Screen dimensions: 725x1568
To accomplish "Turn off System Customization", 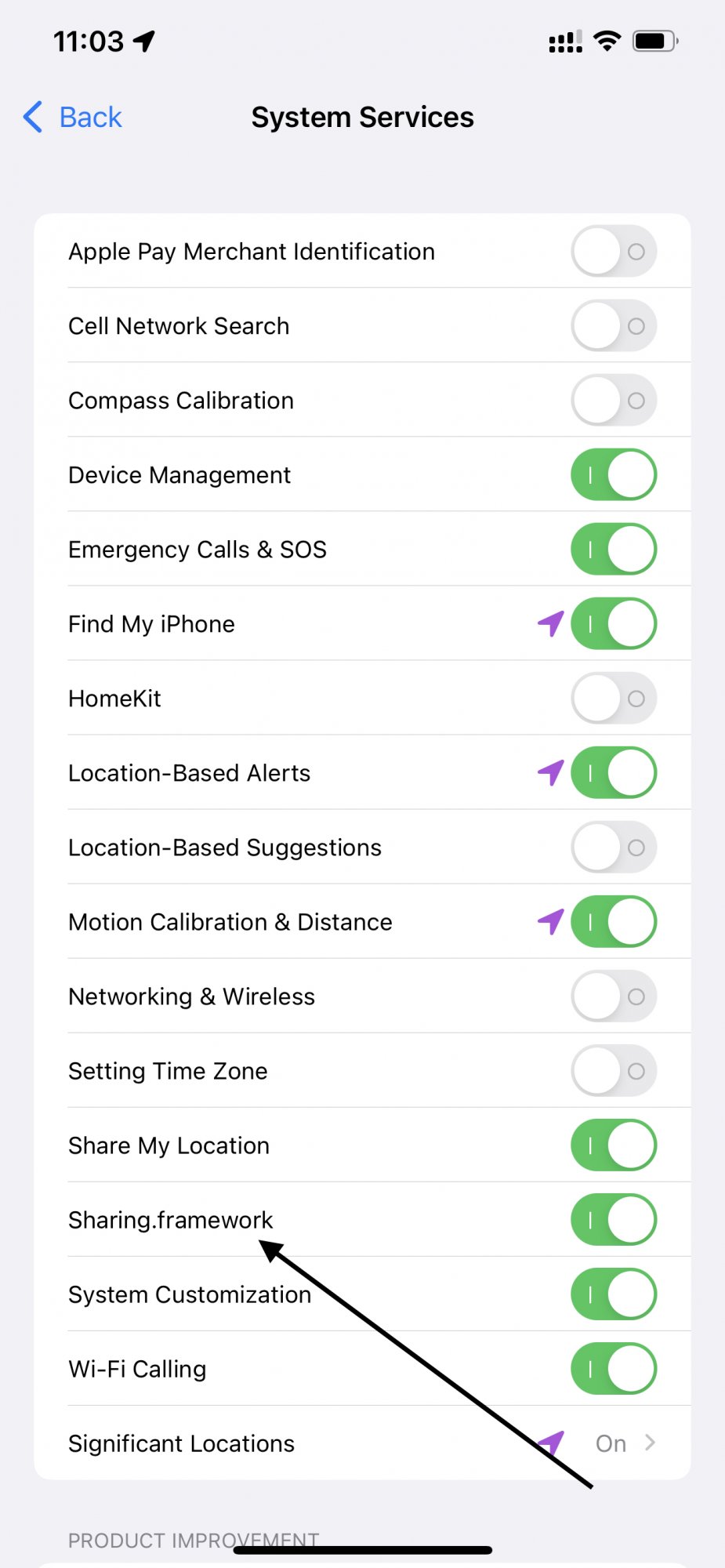I will pos(614,1294).
